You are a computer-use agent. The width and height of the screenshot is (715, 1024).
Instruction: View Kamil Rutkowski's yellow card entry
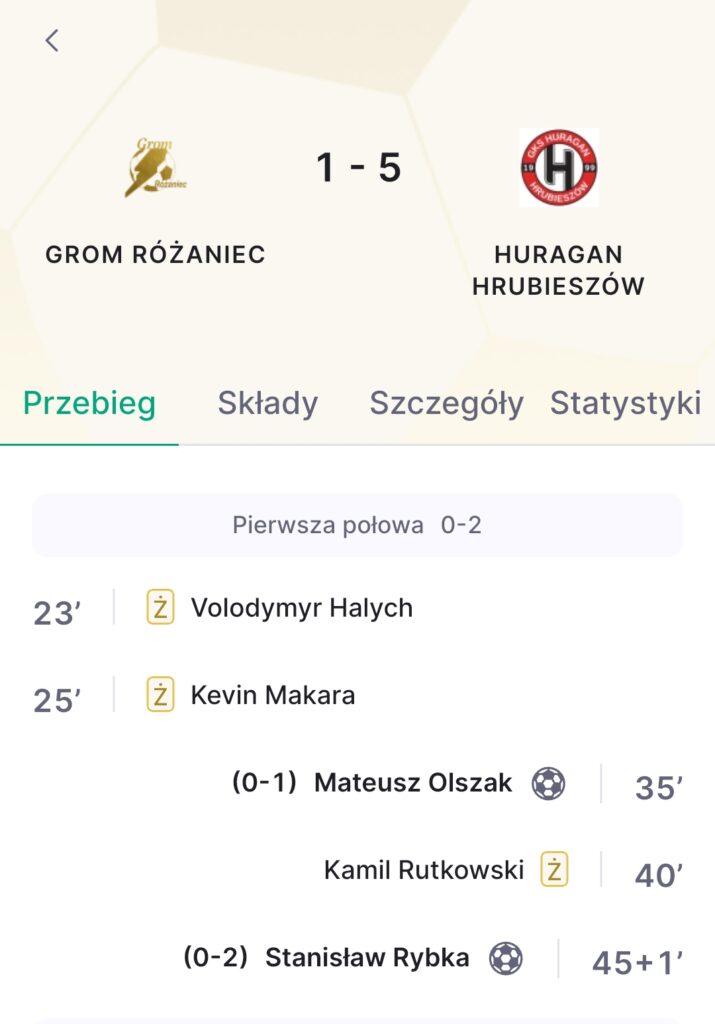423,870
